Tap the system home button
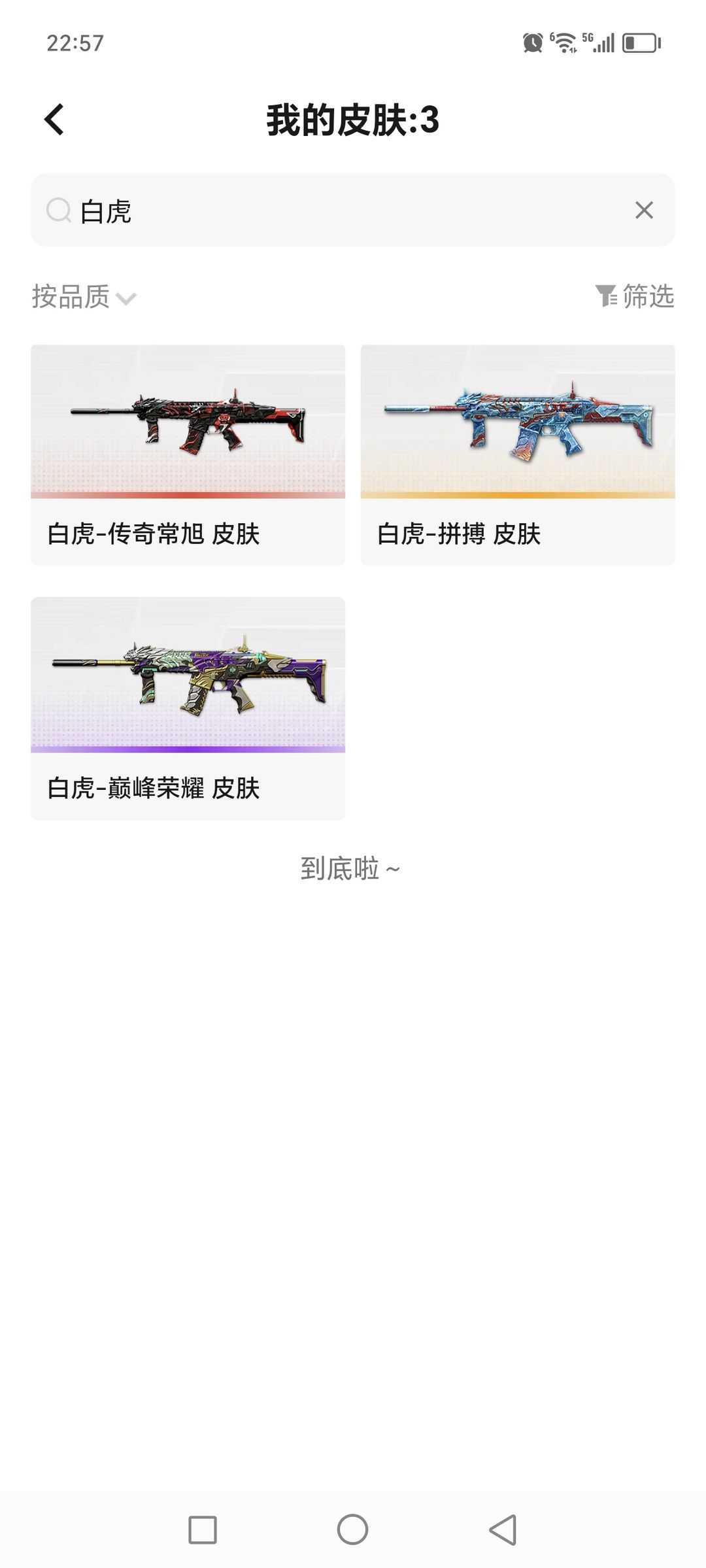 pos(352,1529)
